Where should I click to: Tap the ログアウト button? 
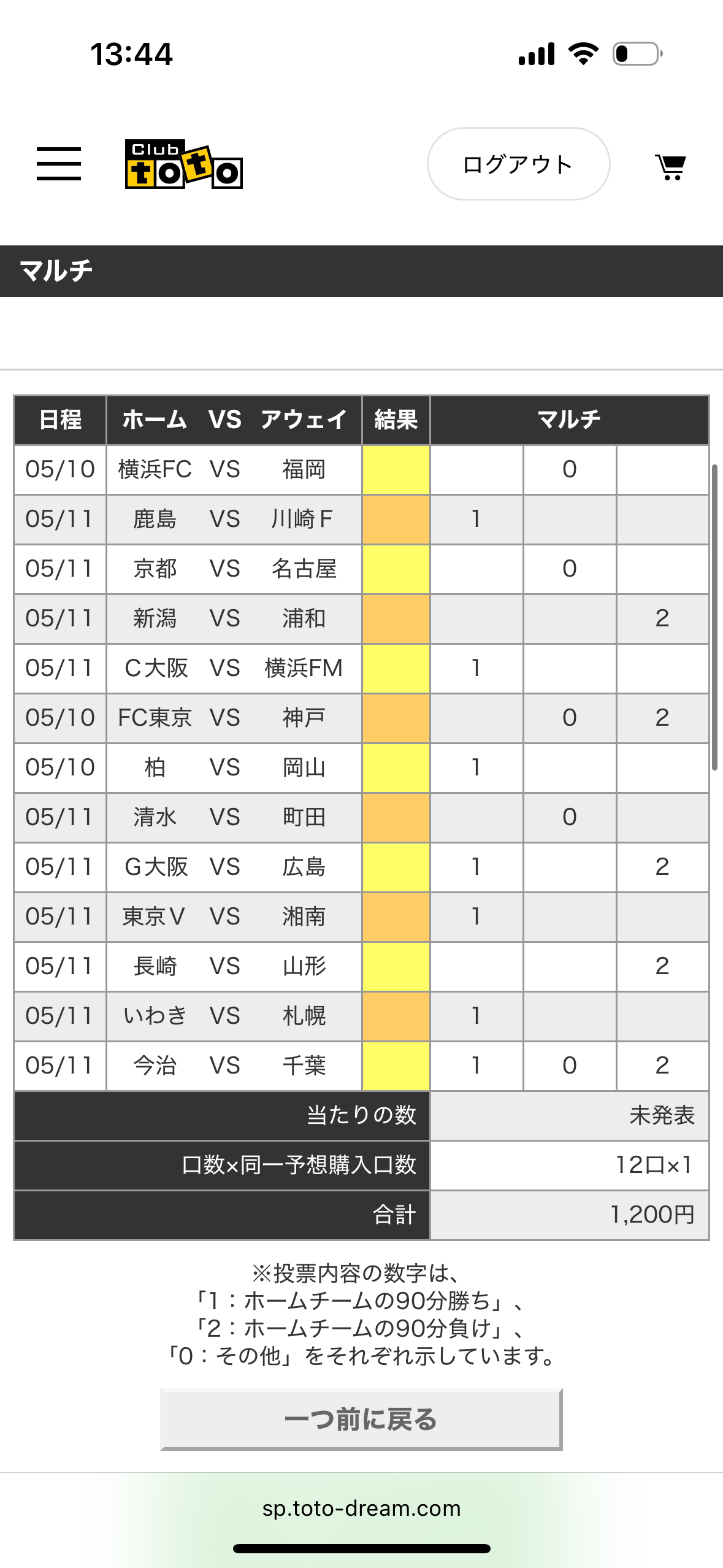click(x=518, y=164)
